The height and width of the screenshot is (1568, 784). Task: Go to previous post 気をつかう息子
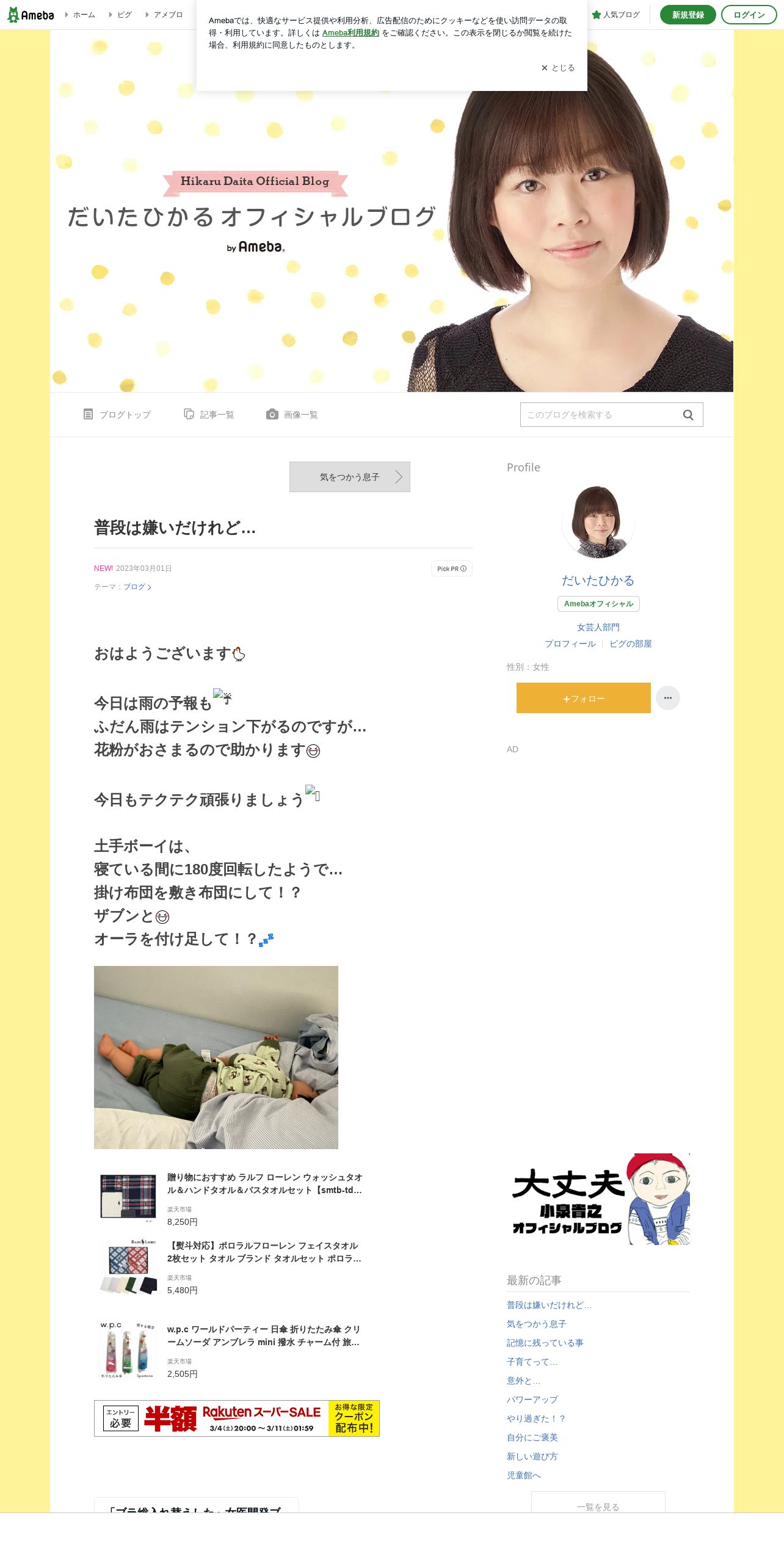click(350, 477)
